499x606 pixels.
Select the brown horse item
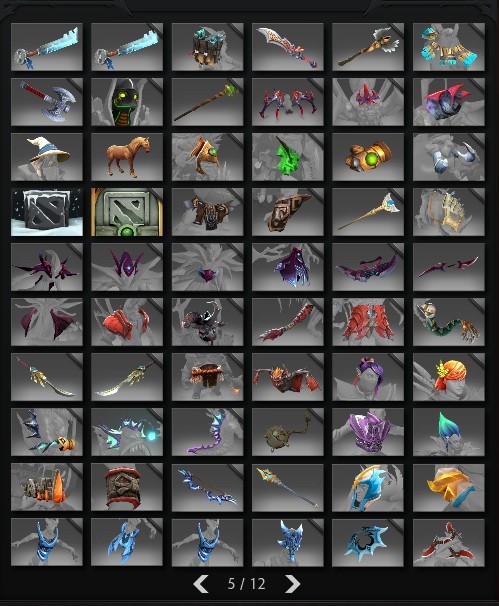pyautogui.click(x=127, y=157)
